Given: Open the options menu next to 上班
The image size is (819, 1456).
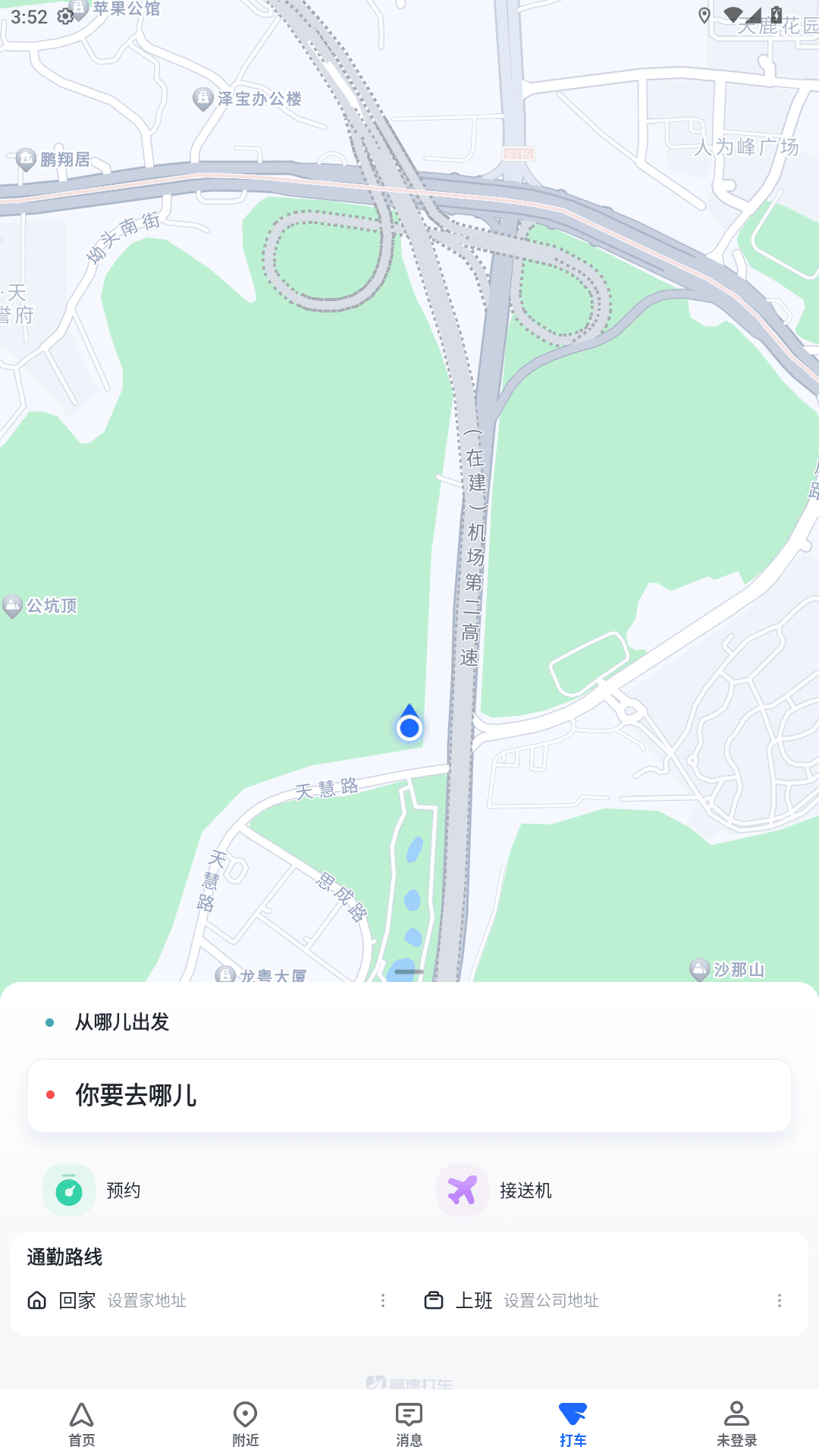Looking at the screenshot, I should tap(780, 1301).
